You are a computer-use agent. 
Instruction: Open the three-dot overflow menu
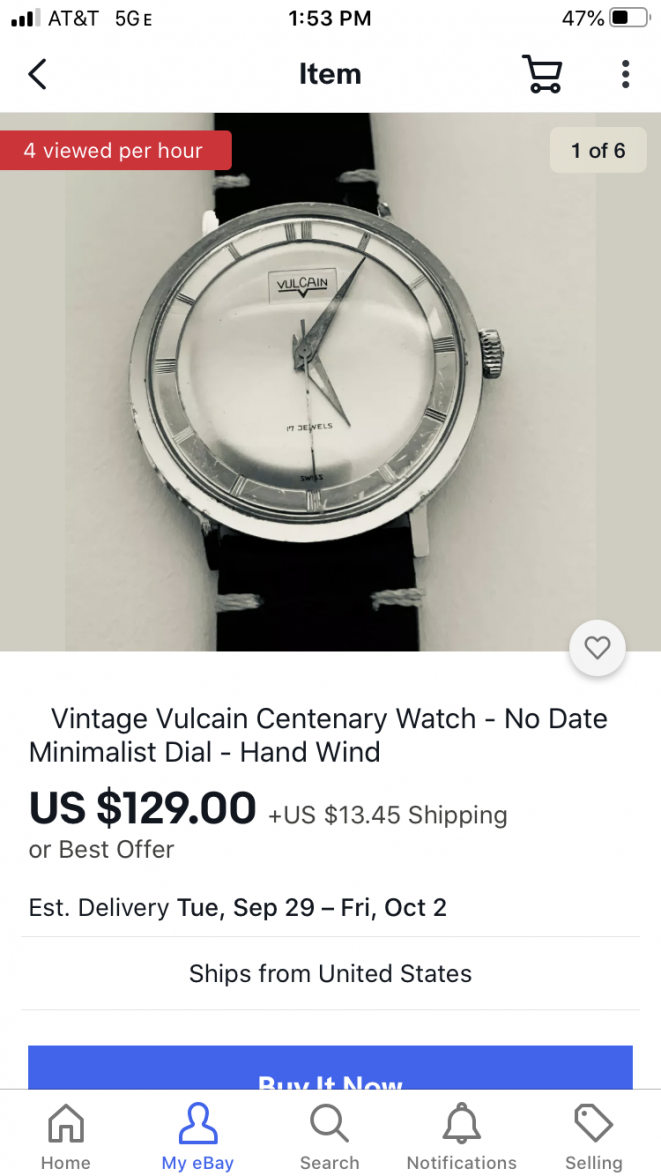click(x=625, y=74)
